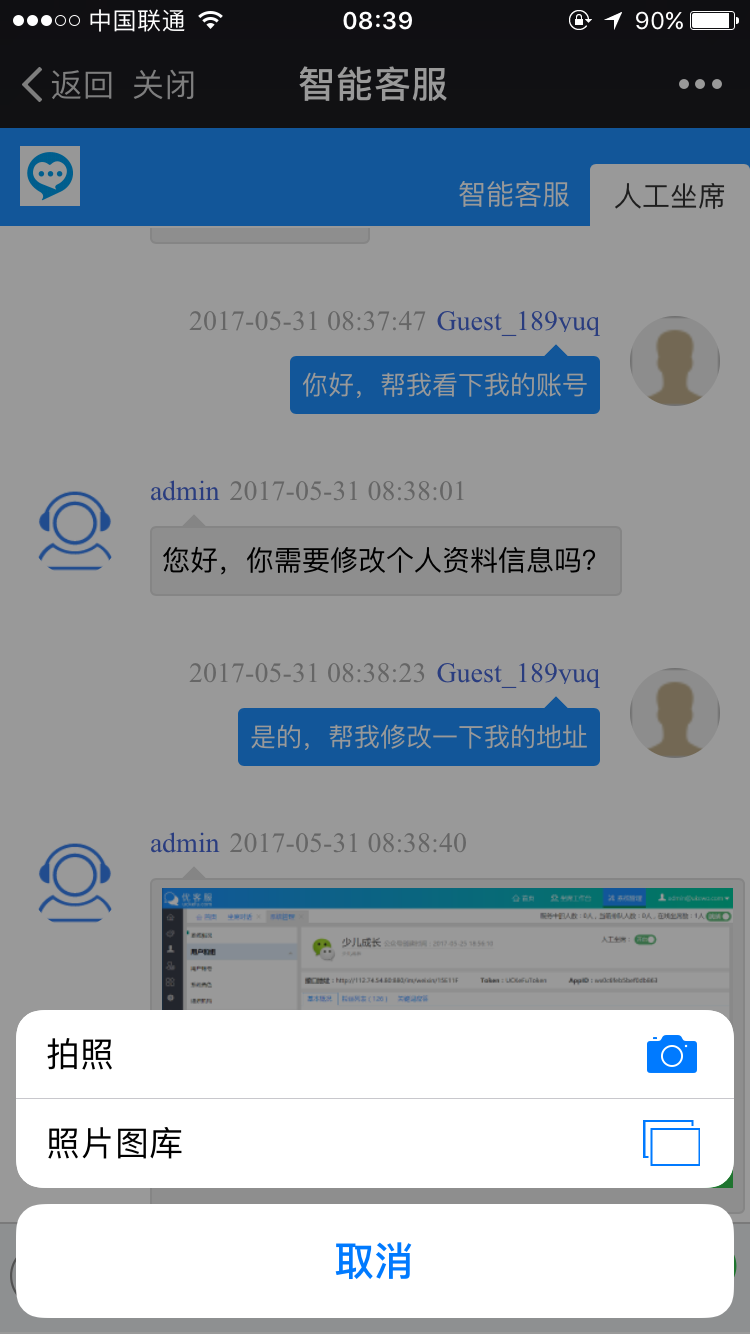This screenshot has width=750, height=1334.
Task: Choose 照片图库 photo library option
Action: (x=374, y=1143)
